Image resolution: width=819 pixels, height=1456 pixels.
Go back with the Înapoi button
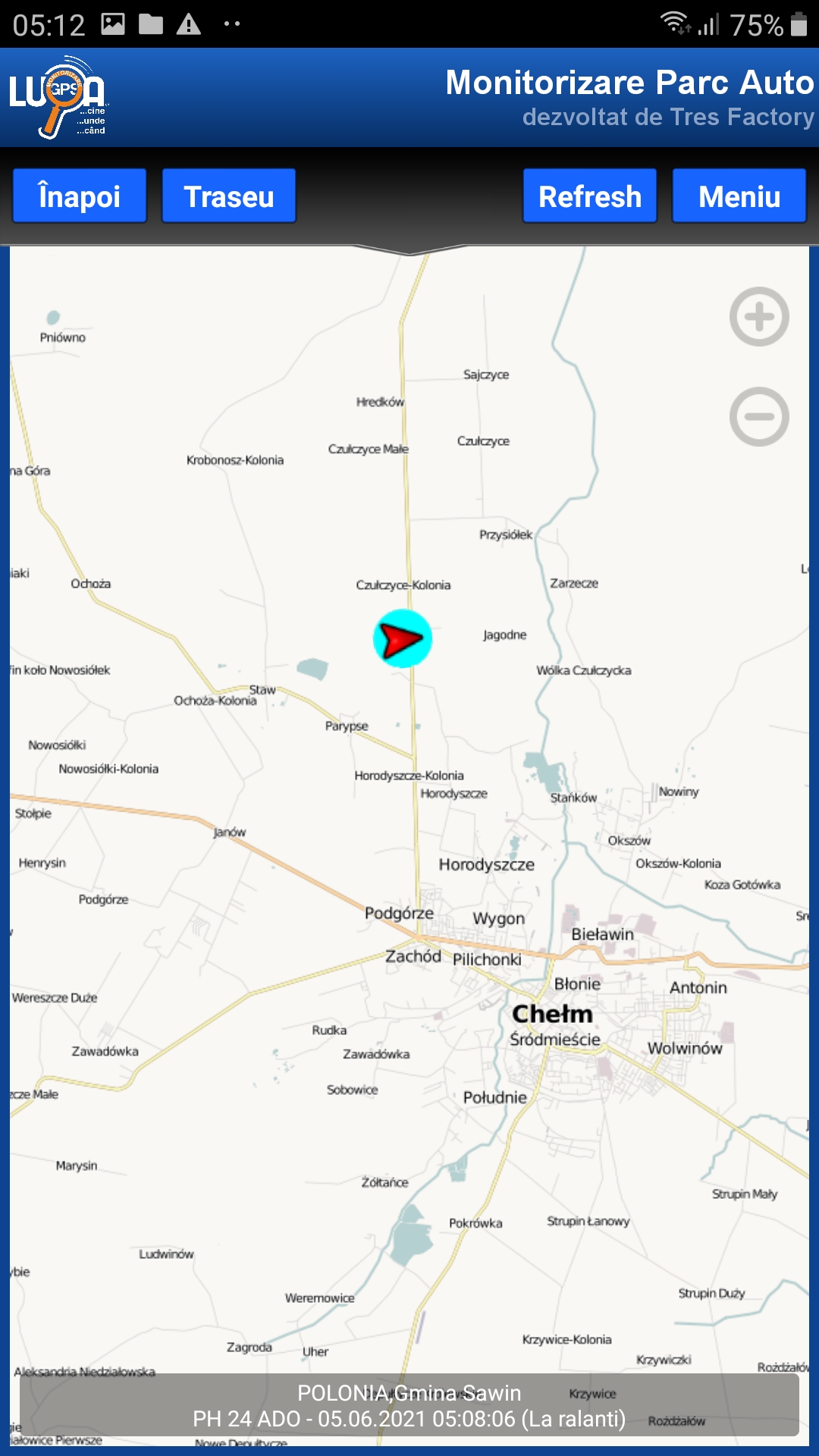80,196
